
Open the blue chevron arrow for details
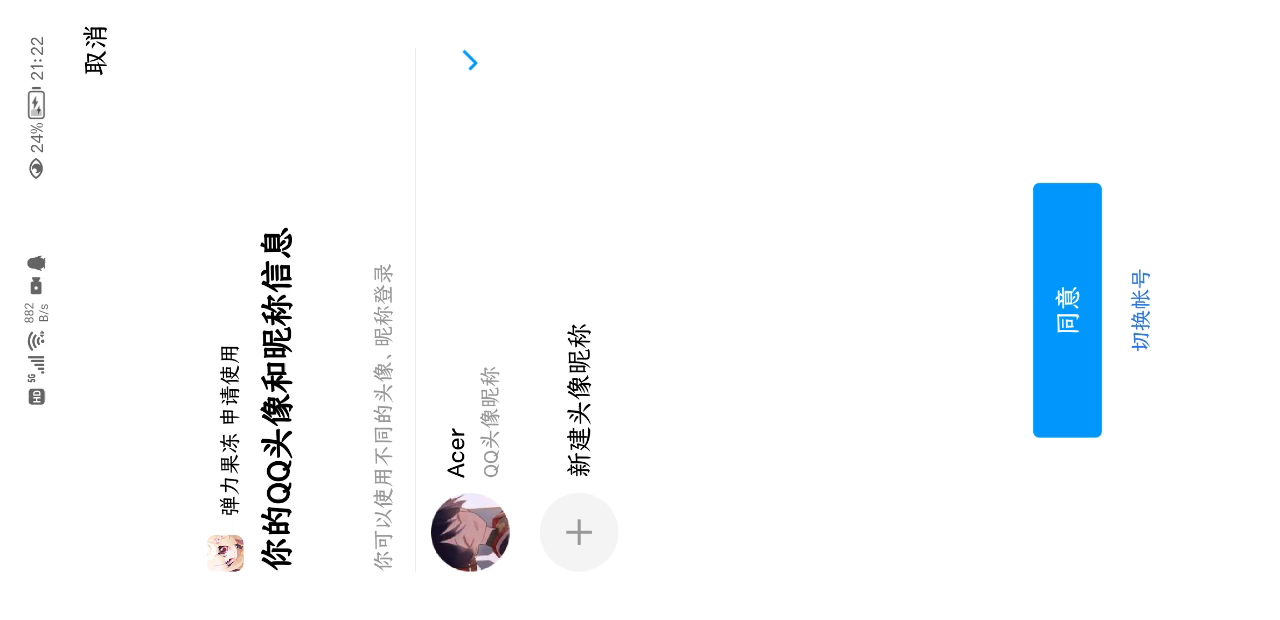[470, 61]
